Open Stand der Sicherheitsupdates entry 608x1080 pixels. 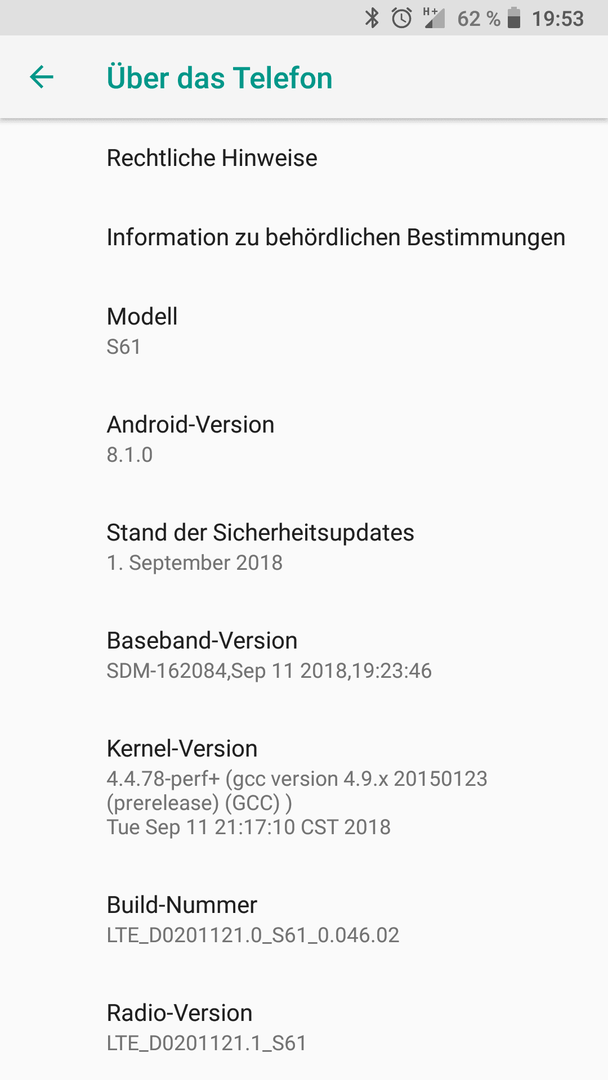coord(304,547)
